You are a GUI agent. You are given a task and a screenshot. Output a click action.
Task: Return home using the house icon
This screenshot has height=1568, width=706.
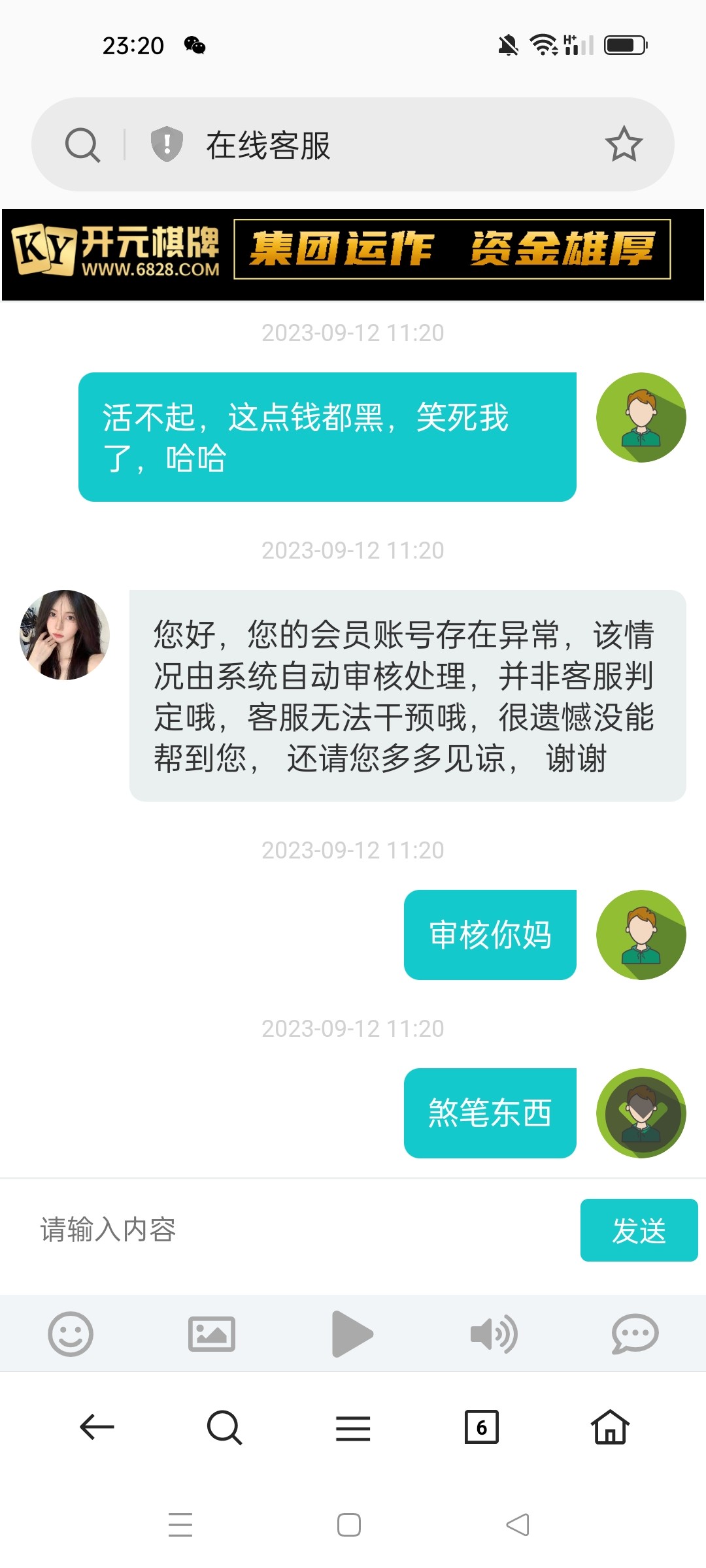pos(610,1427)
